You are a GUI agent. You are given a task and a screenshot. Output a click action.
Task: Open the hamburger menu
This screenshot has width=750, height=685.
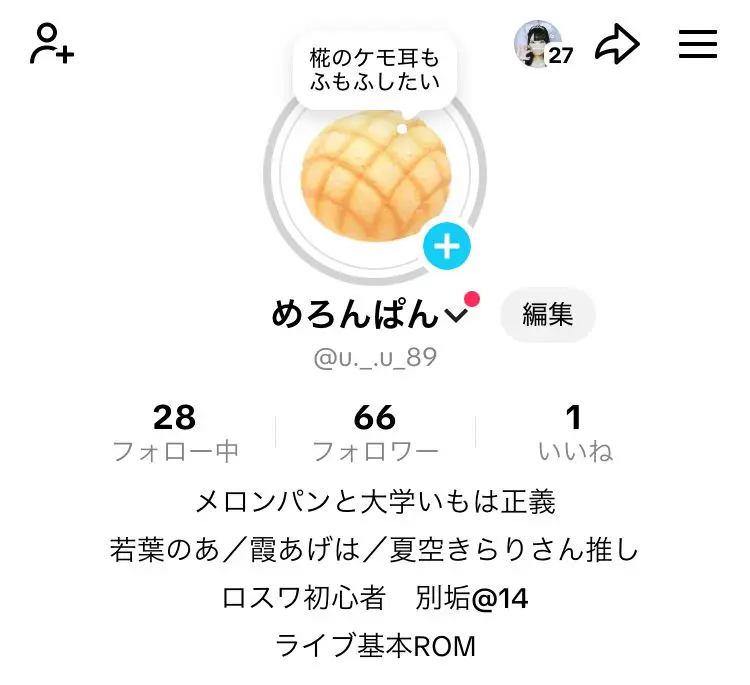coord(698,44)
